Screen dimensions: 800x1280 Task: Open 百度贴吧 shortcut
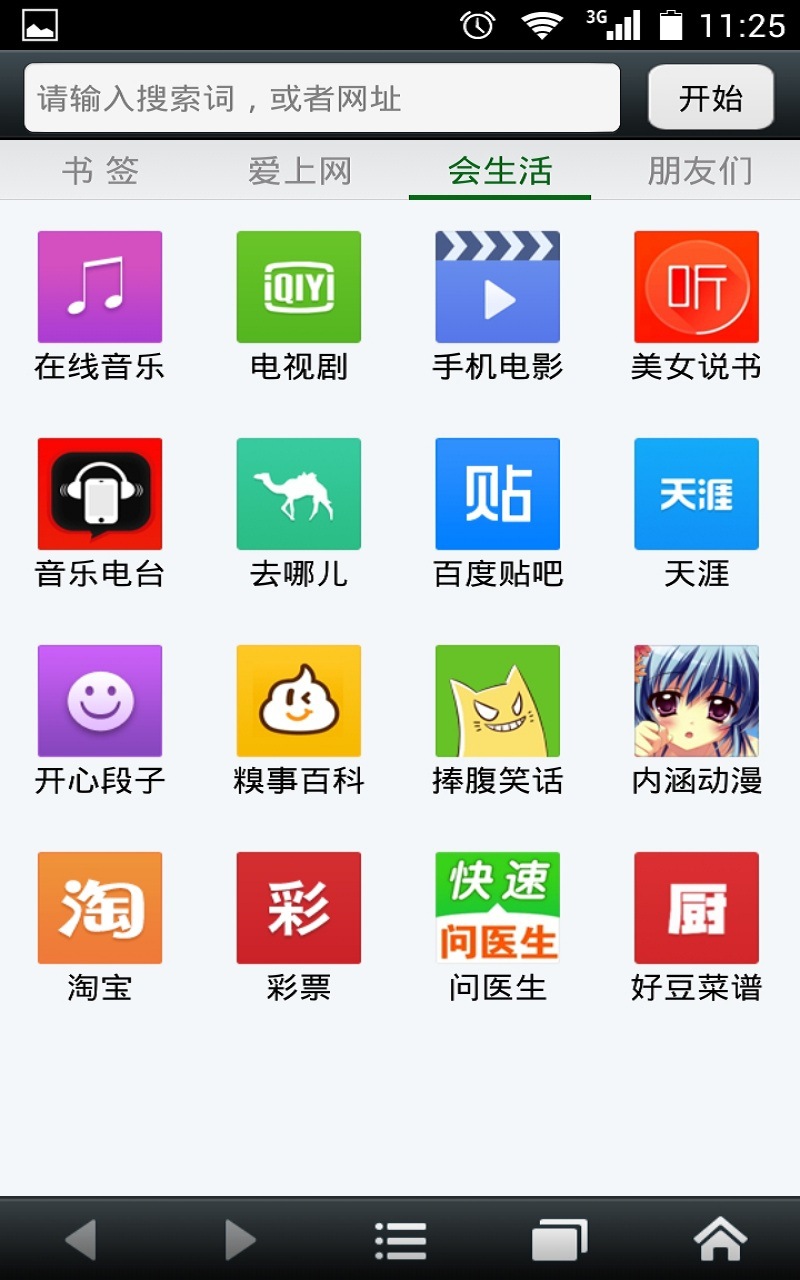(498, 495)
